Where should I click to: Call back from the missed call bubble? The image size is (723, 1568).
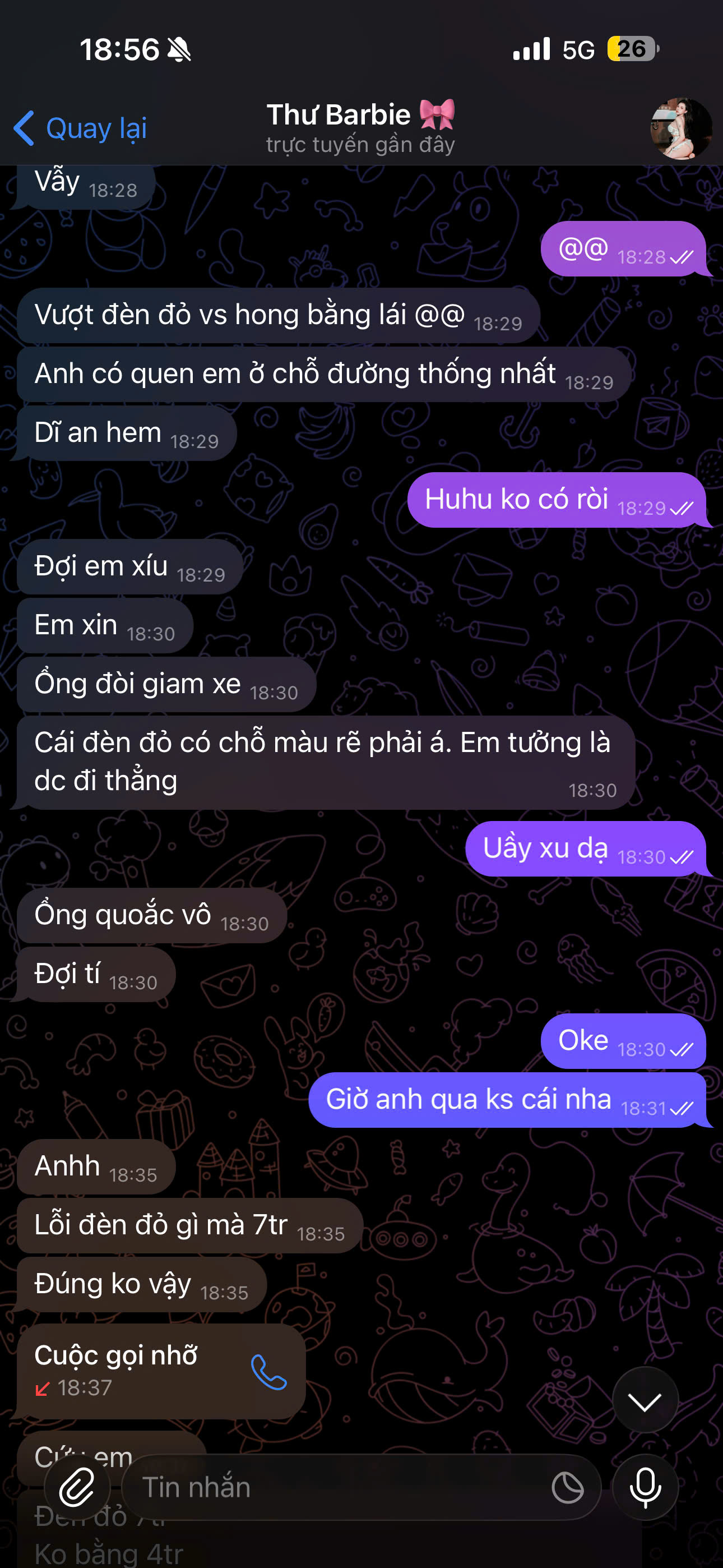pyautogui.click(x=269, y=1372)
